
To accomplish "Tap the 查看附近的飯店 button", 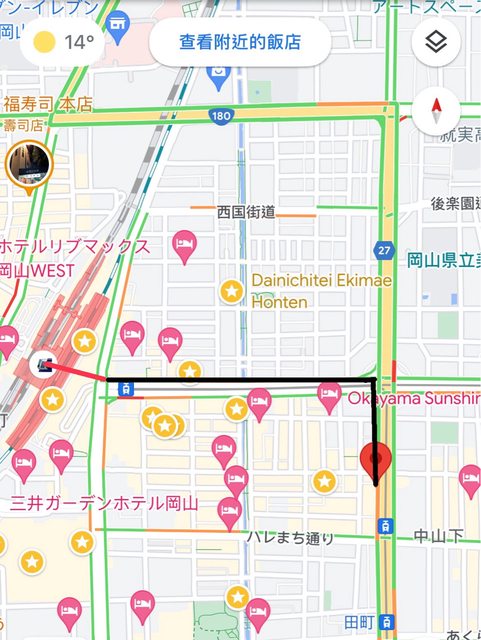I will 240,42.
